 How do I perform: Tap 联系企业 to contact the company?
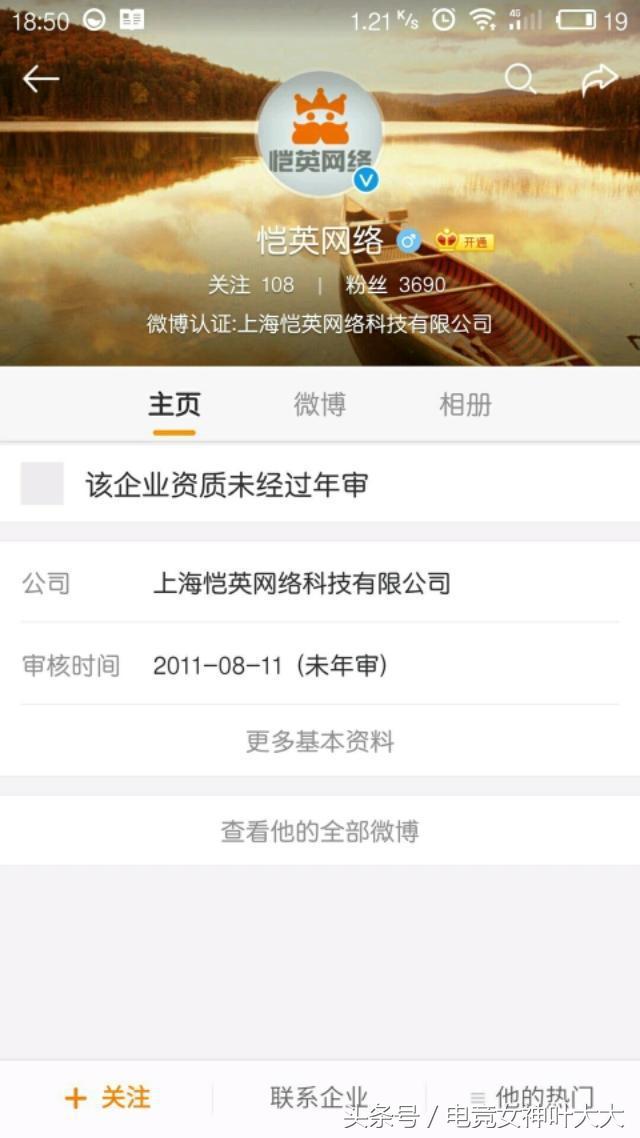[x=319, y=1098]
